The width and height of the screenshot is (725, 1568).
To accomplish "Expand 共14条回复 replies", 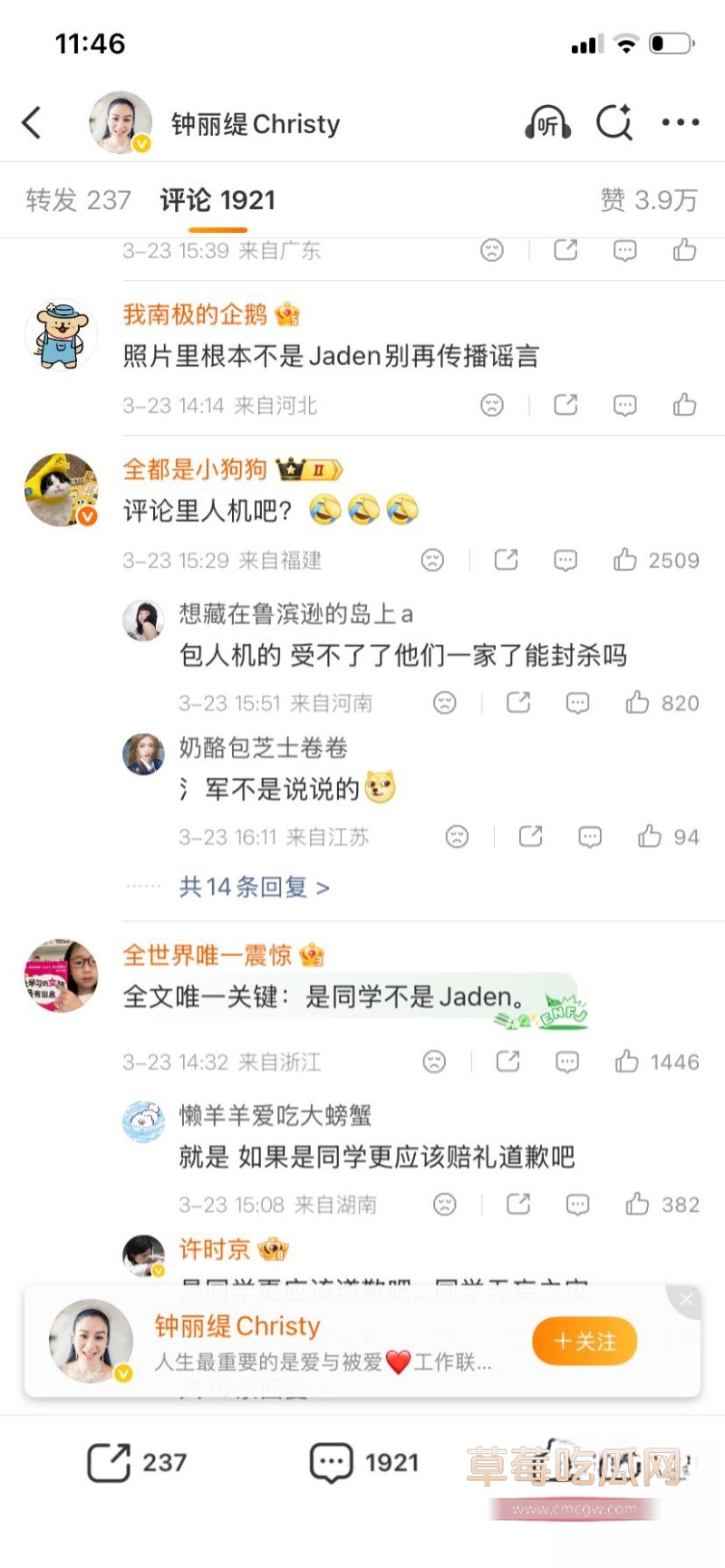I will pos(254,887).
